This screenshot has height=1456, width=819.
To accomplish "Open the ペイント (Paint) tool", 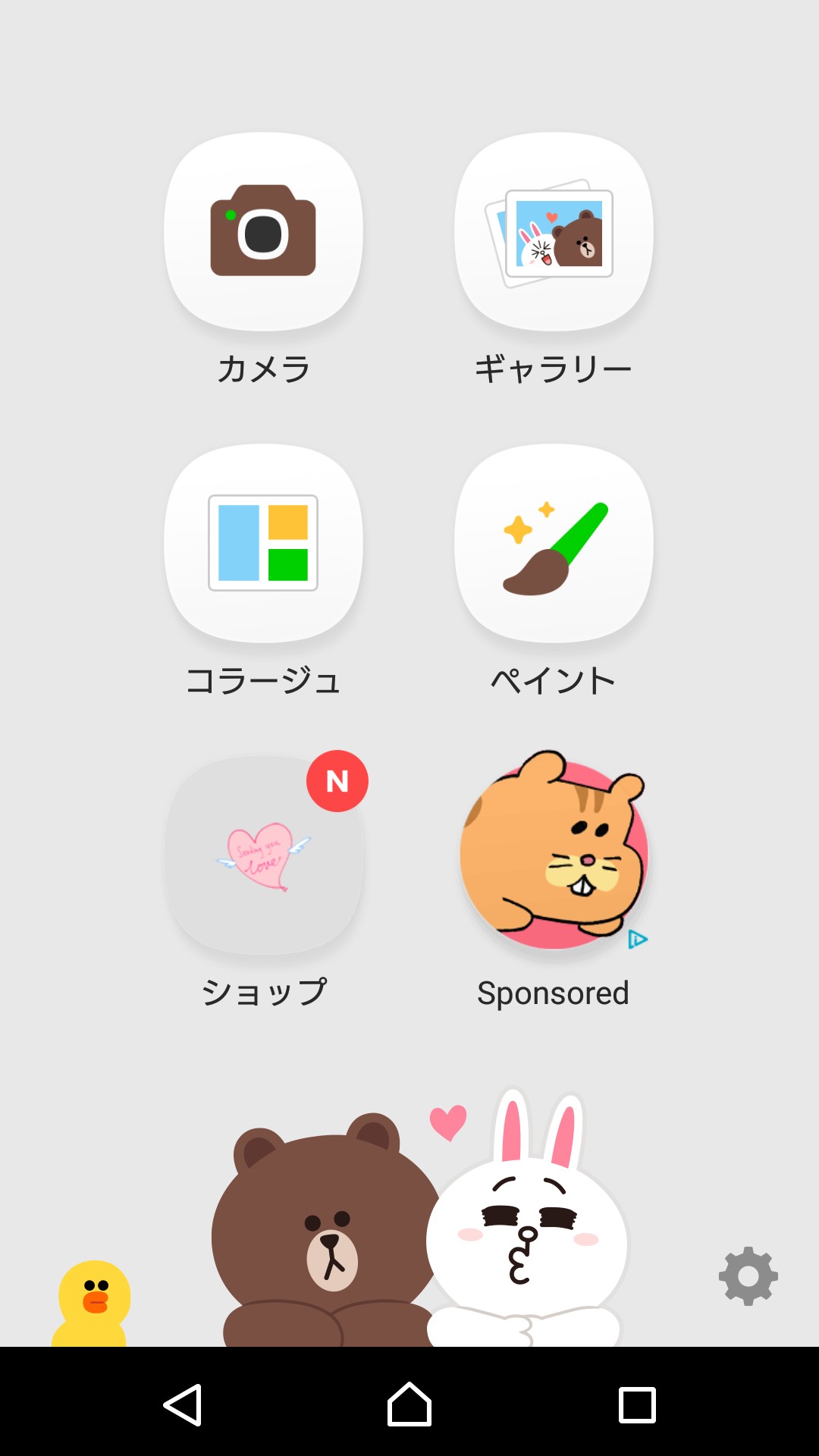I will [x=554, y=543].
